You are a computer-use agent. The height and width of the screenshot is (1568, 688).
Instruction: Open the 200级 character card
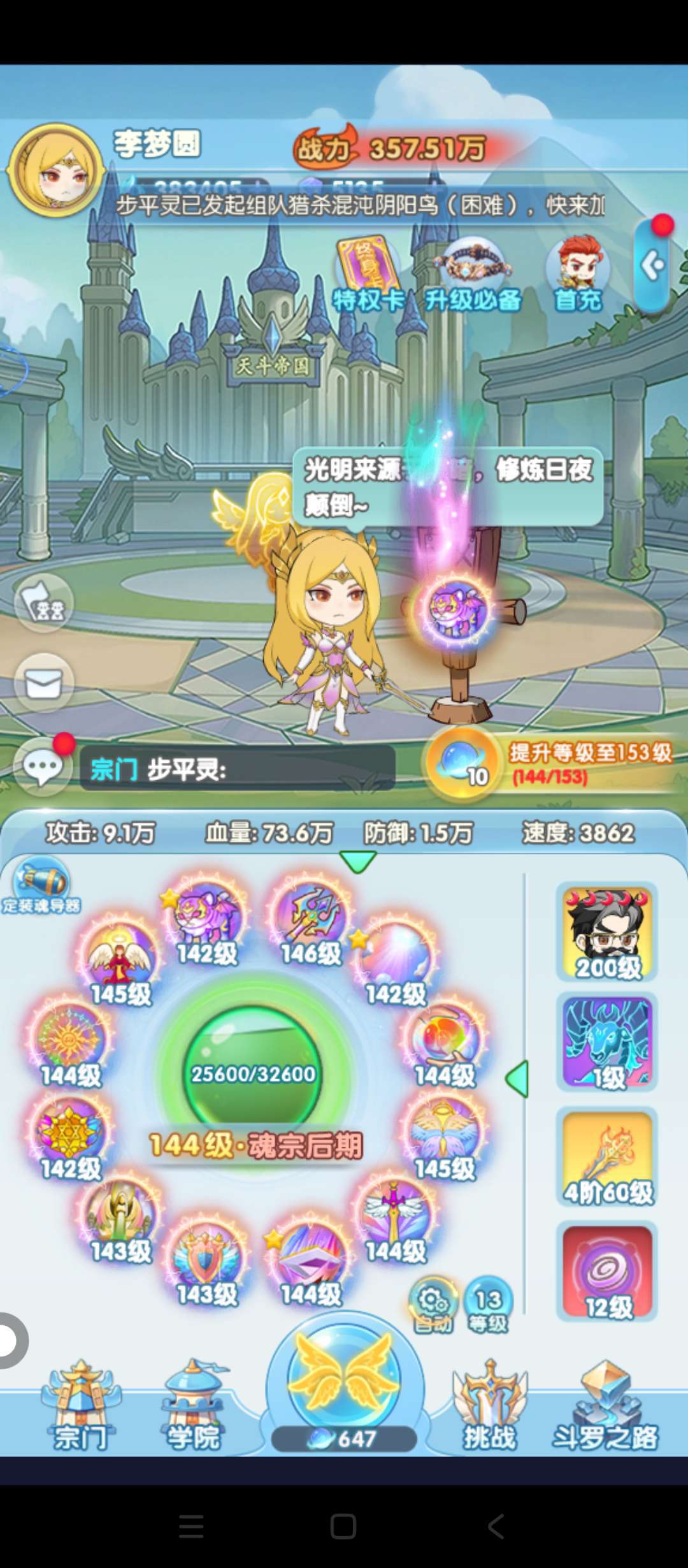point(606,932)
